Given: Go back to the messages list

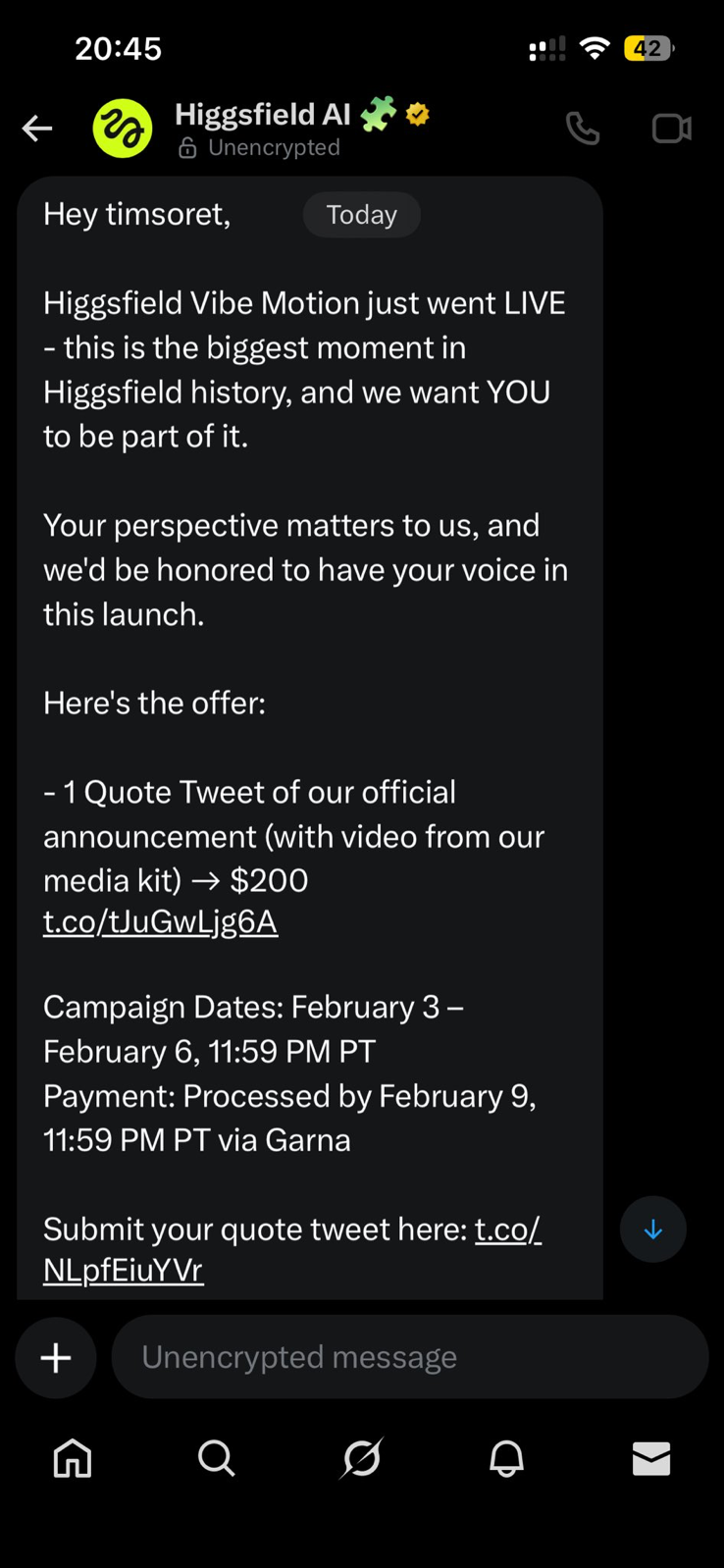Looking at the screenshot, I should tap(37, 129).
